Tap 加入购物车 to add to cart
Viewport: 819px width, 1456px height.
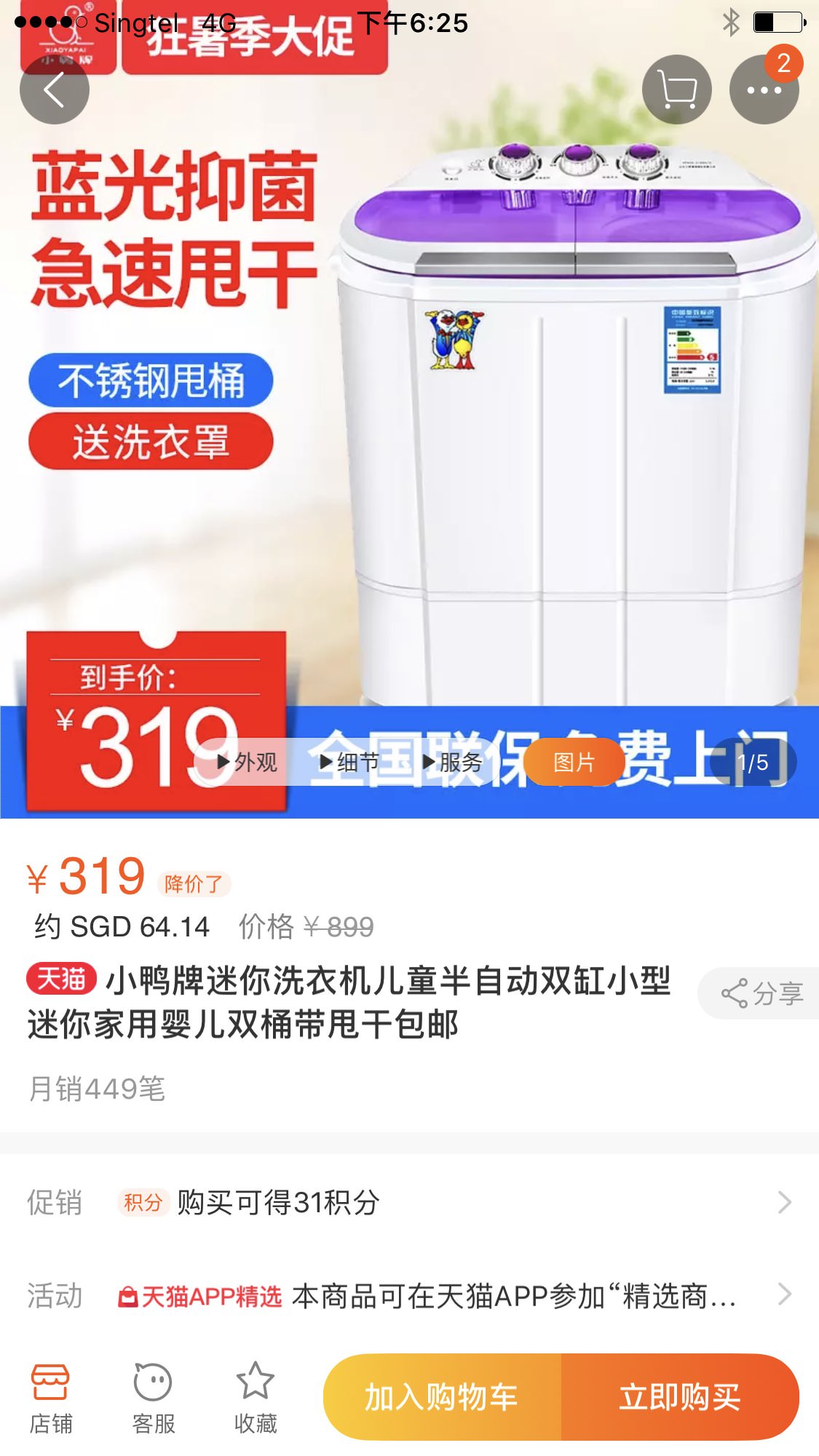(x=442, y=1398)
